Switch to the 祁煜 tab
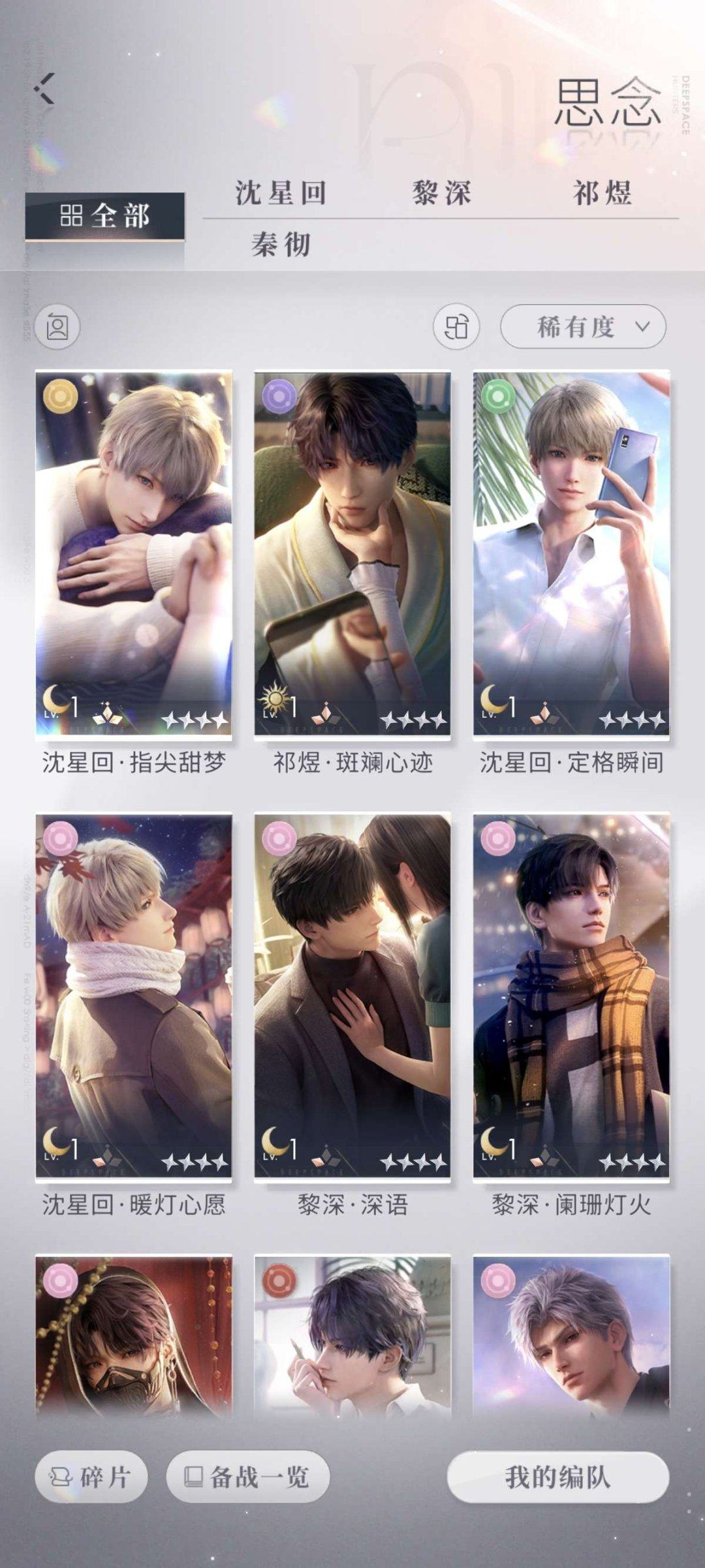Viewport: 705px width, 1568px height. [602, 193]
